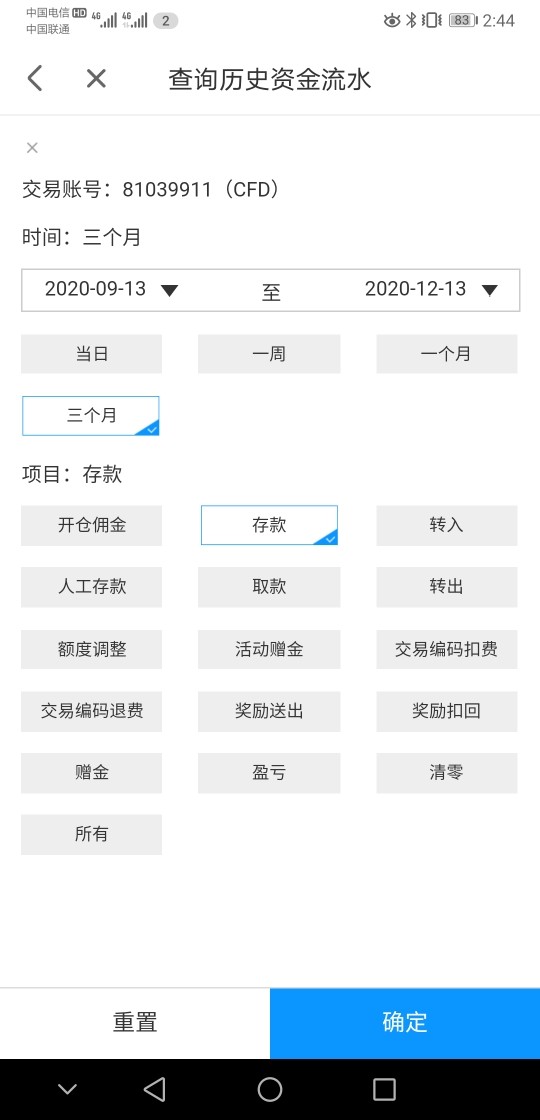Dismiss the filter panel with small gray X
This screenshot has height=1120, width=540.
click(x=32, y=148)
